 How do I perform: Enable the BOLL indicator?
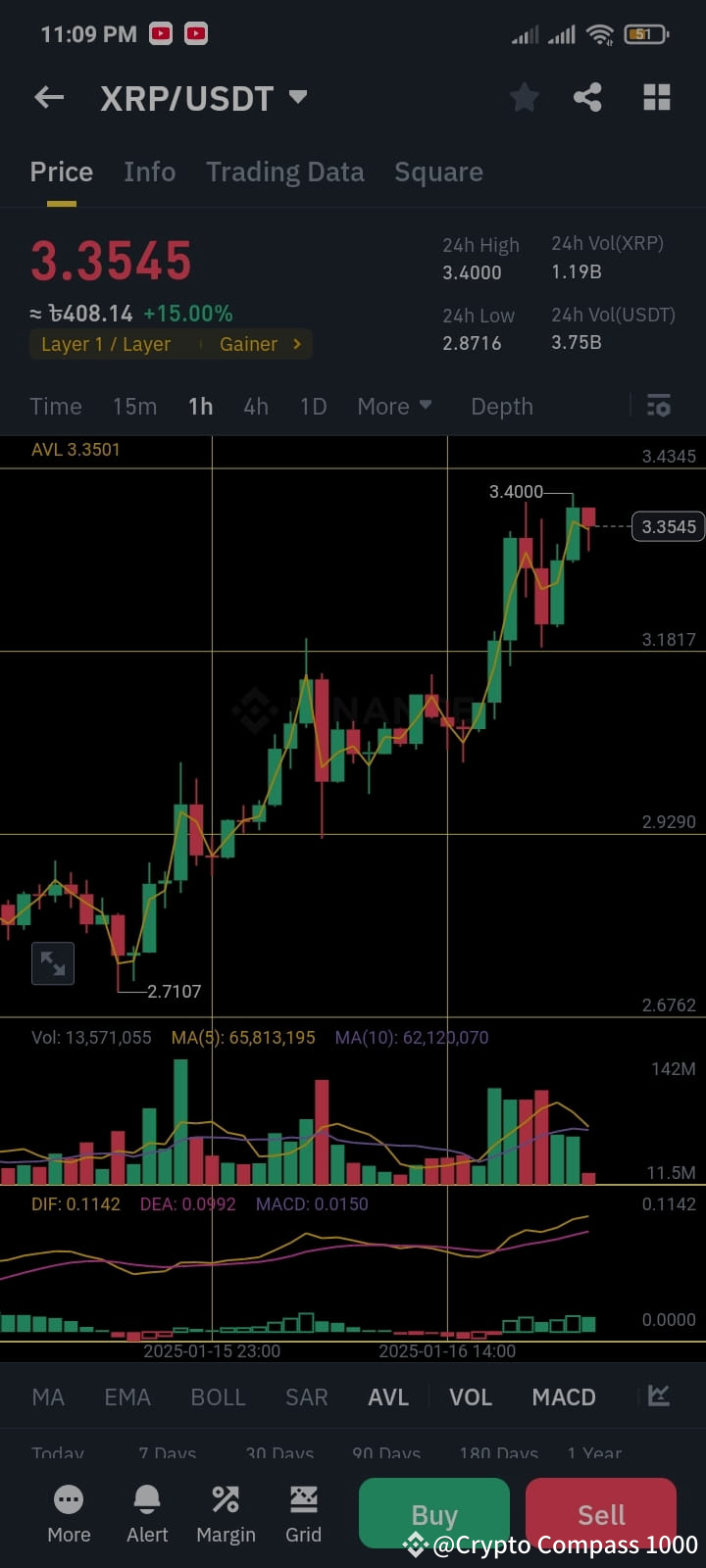tap(218, 1396)
